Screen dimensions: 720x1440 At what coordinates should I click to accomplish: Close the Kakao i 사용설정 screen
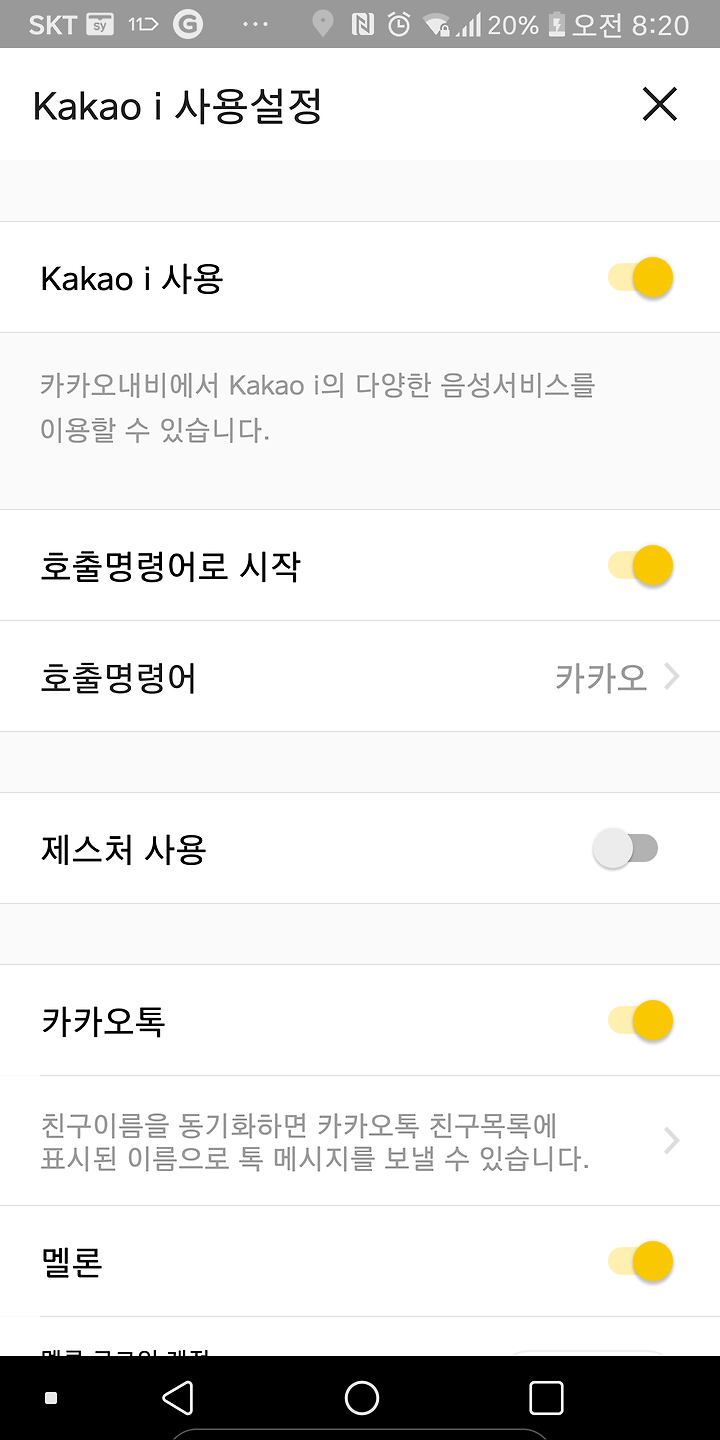659,104
